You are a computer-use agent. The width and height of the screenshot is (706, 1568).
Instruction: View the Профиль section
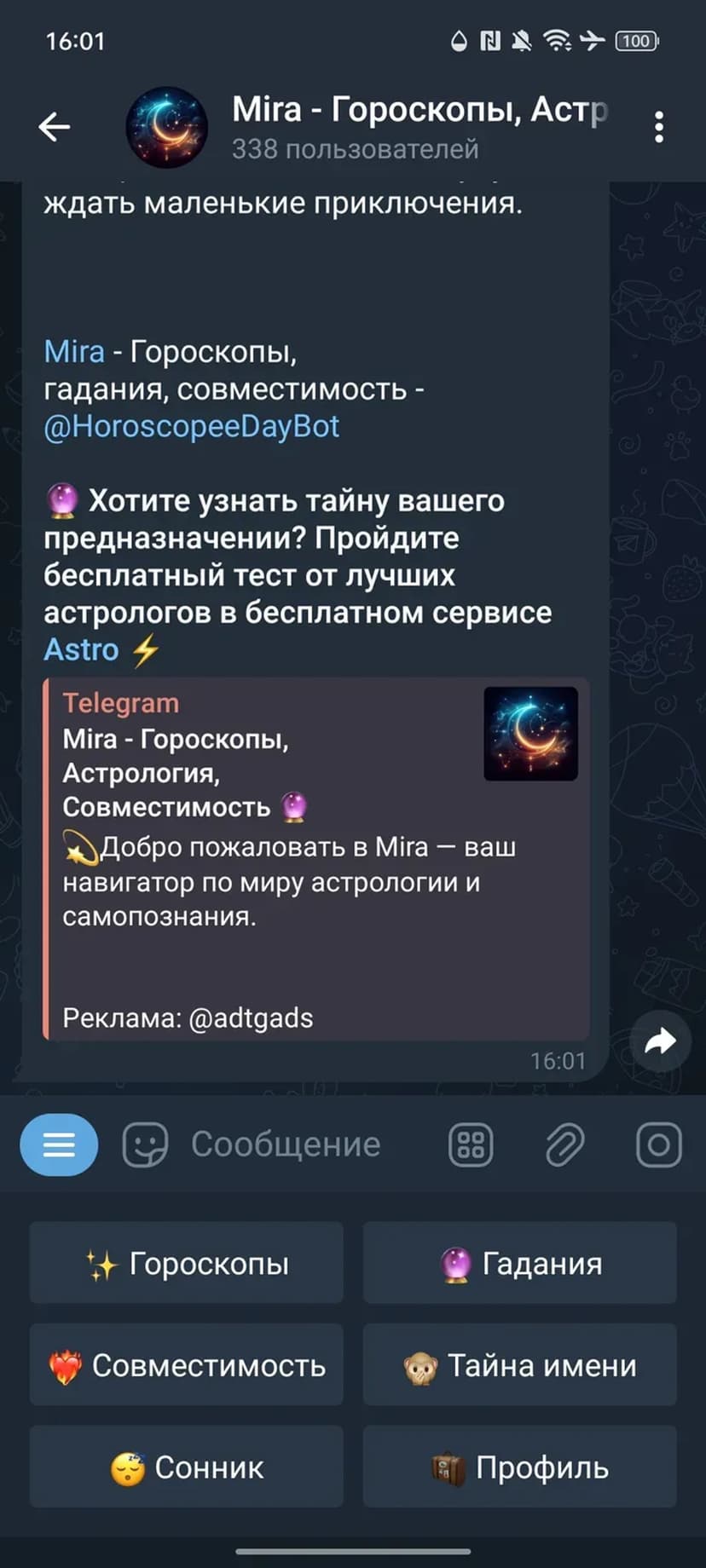(520, 1467)
